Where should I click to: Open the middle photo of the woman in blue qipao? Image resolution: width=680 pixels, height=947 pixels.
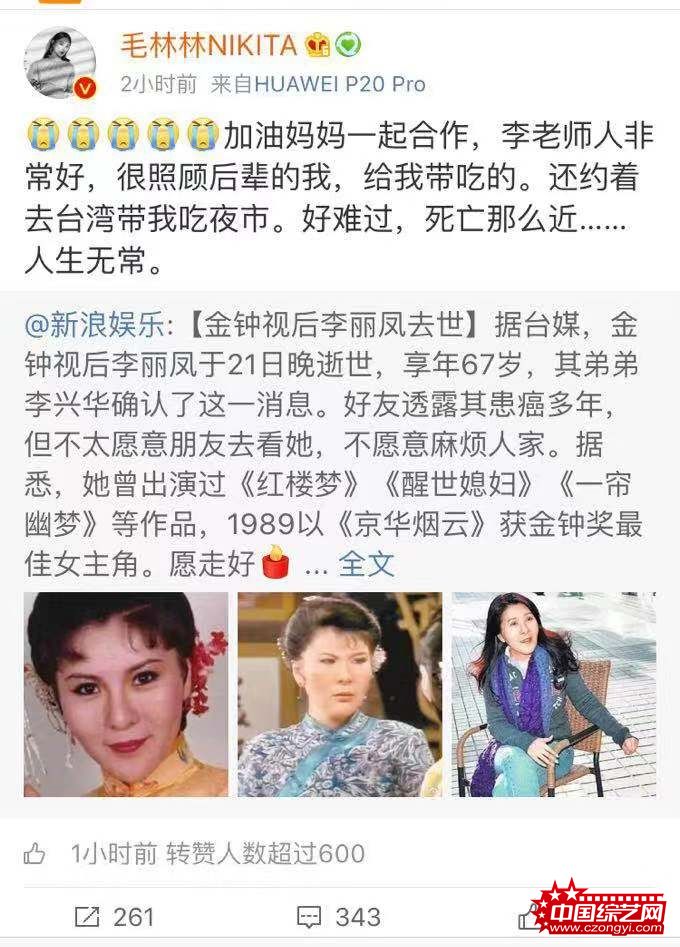point(339,694)
